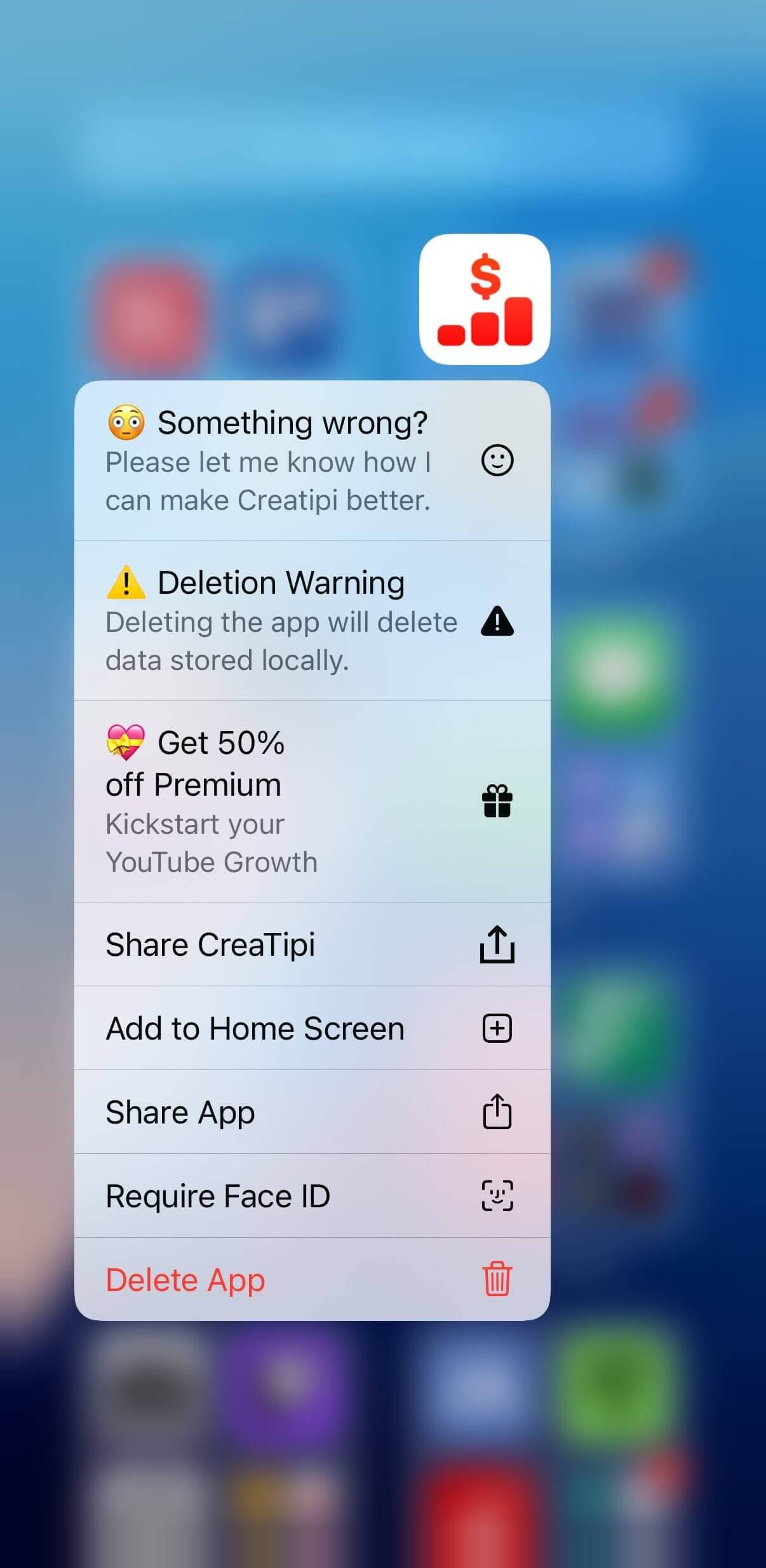Select Add to Home Screen

[x=311, y=1028]
